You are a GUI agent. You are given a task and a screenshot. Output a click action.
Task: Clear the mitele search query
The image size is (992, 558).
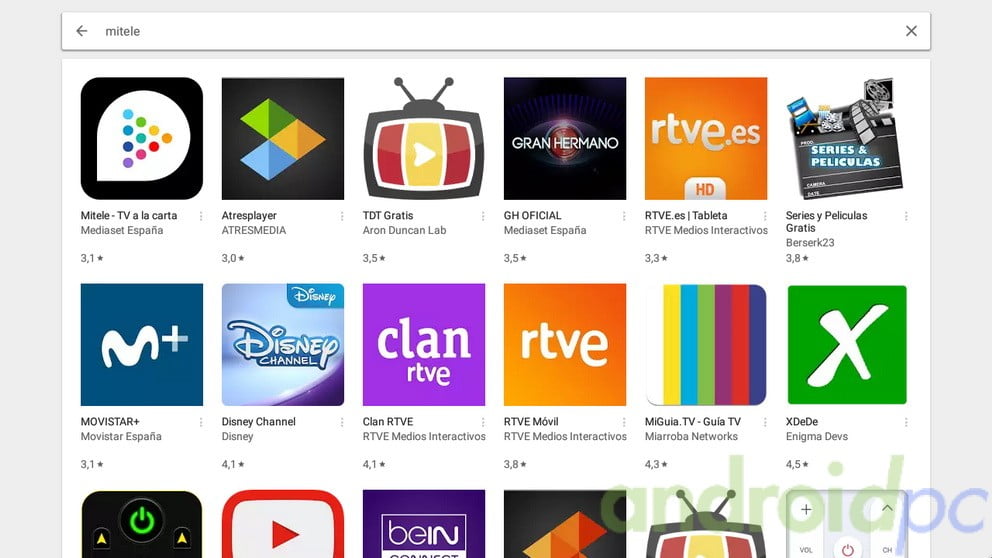click(x=911, y=31)
